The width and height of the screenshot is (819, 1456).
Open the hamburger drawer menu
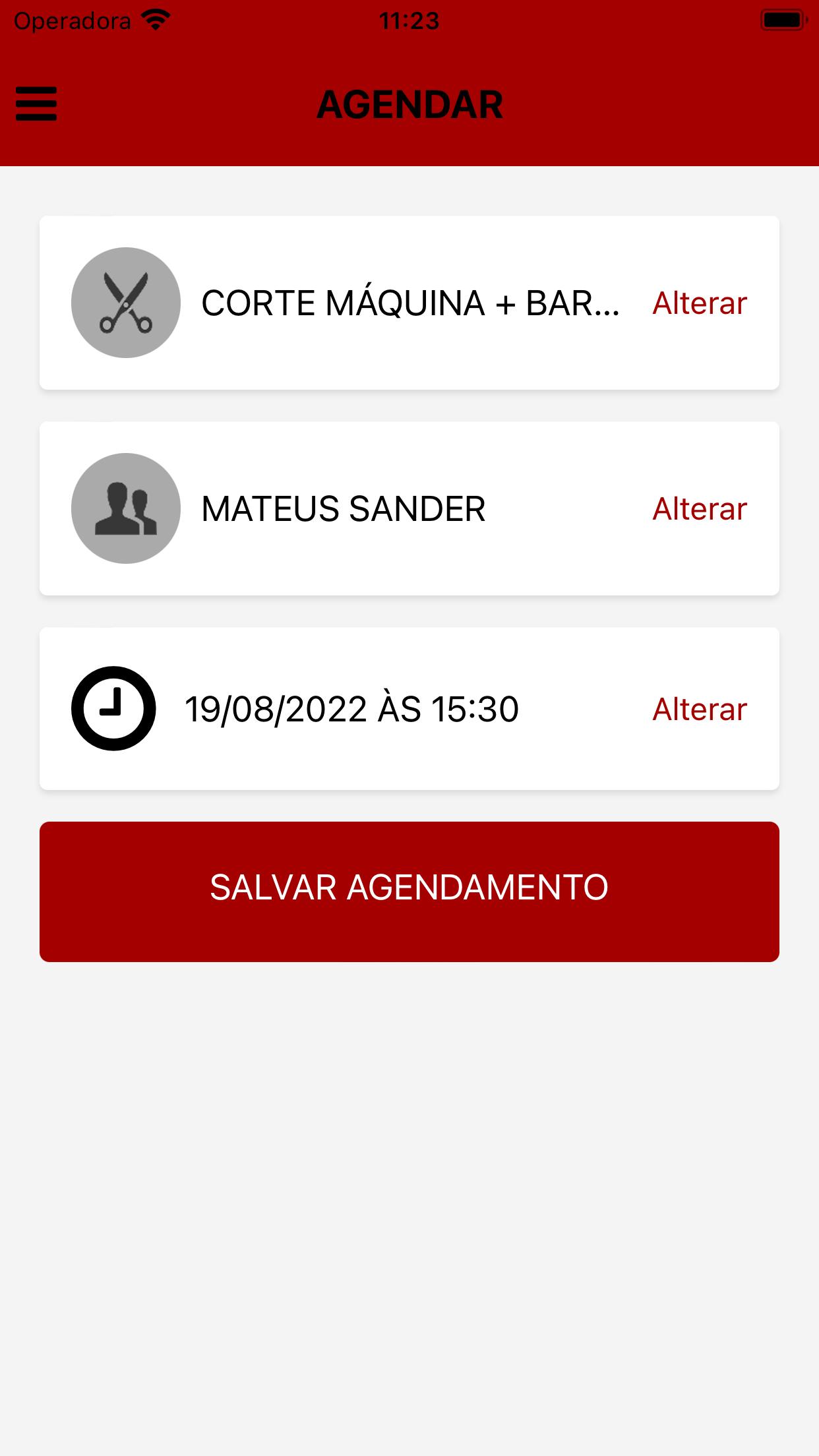(x=36, y=104)
